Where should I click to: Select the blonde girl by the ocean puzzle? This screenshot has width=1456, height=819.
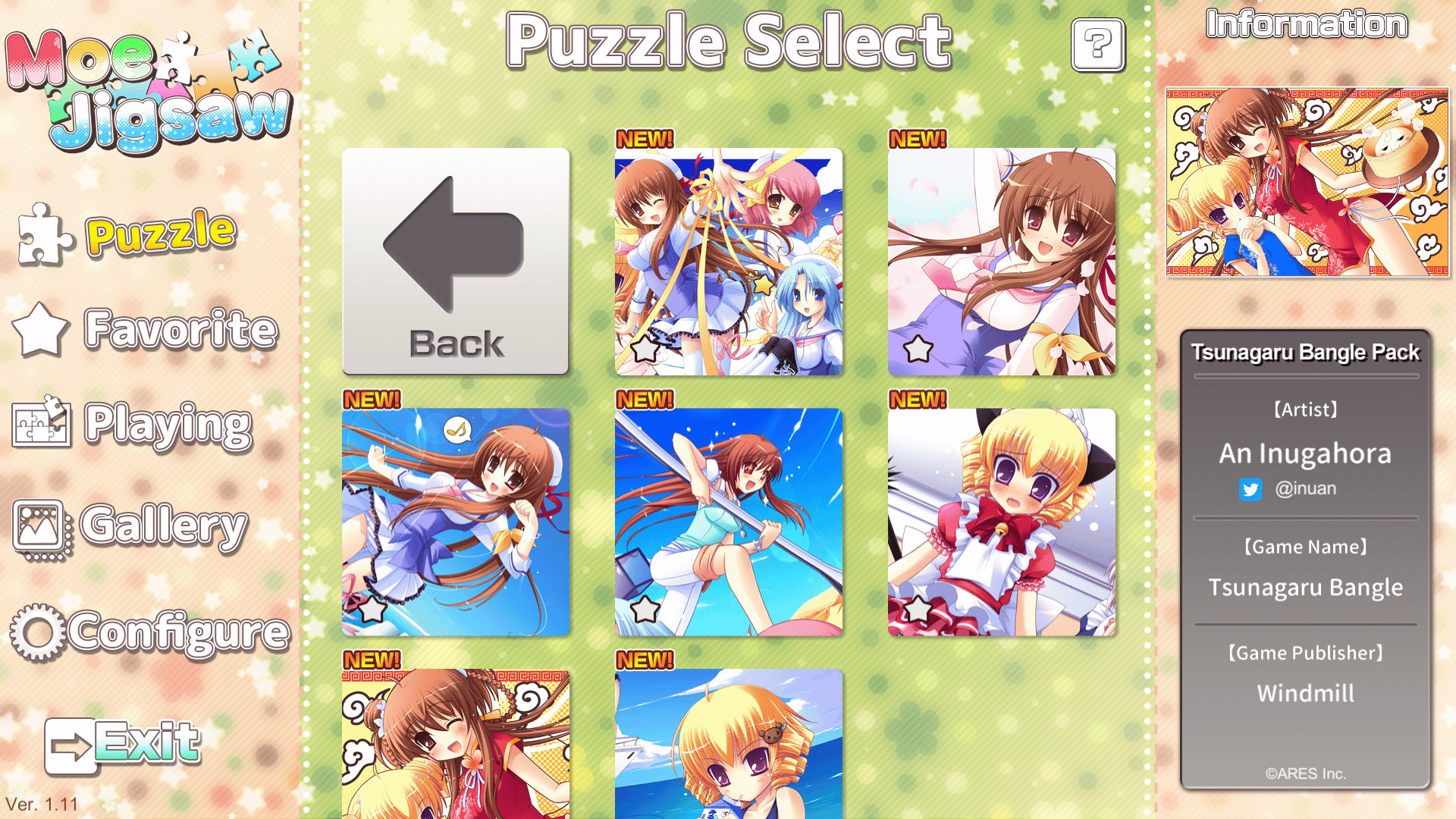(x=728, y=743)
